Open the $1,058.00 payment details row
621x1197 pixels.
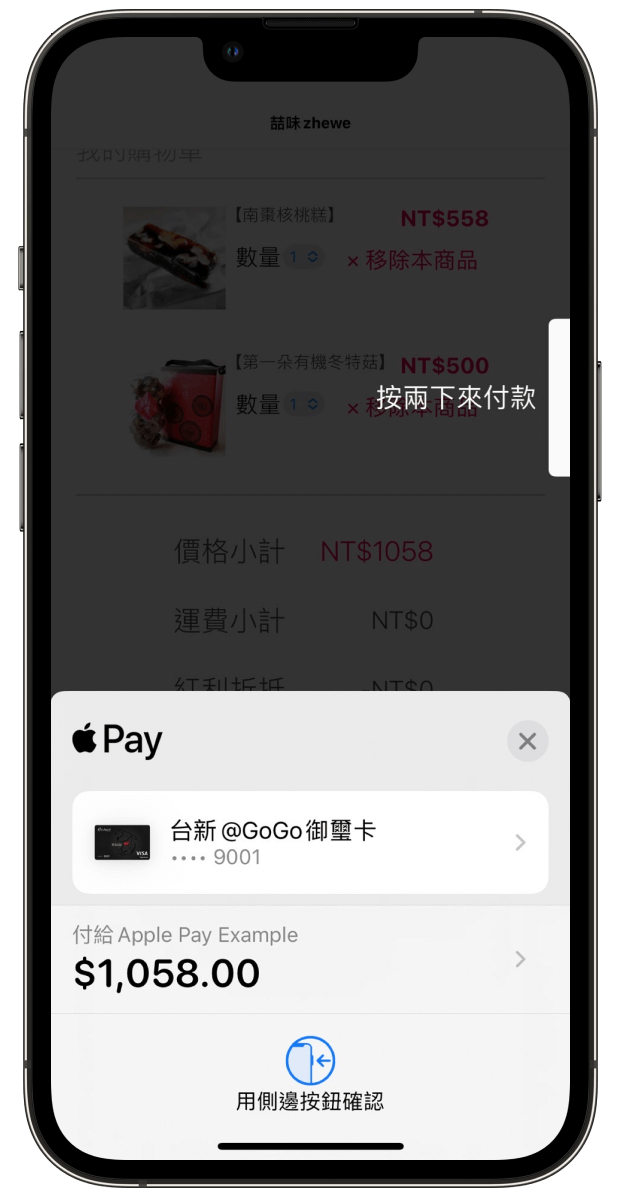tap(310, 959)
